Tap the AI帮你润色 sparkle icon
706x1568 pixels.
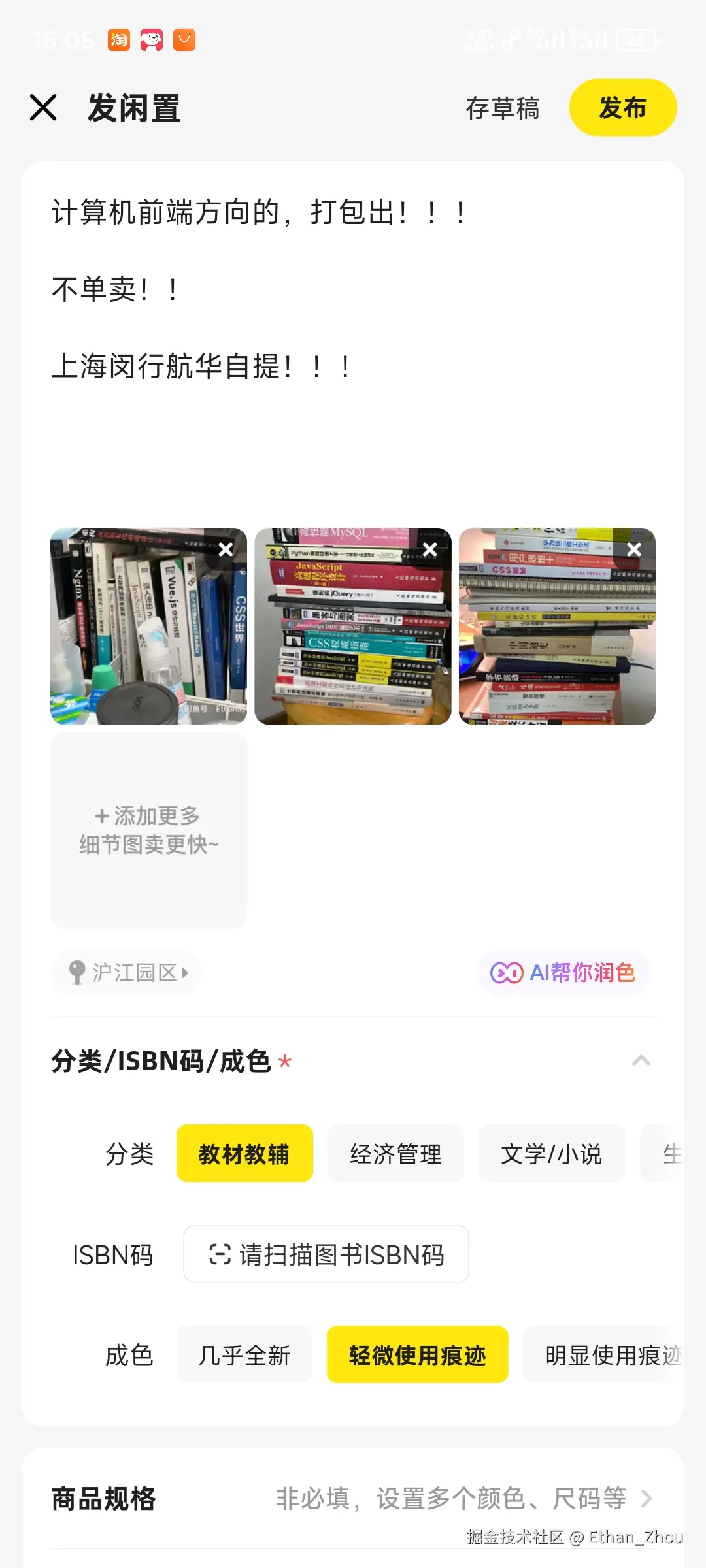507,972
